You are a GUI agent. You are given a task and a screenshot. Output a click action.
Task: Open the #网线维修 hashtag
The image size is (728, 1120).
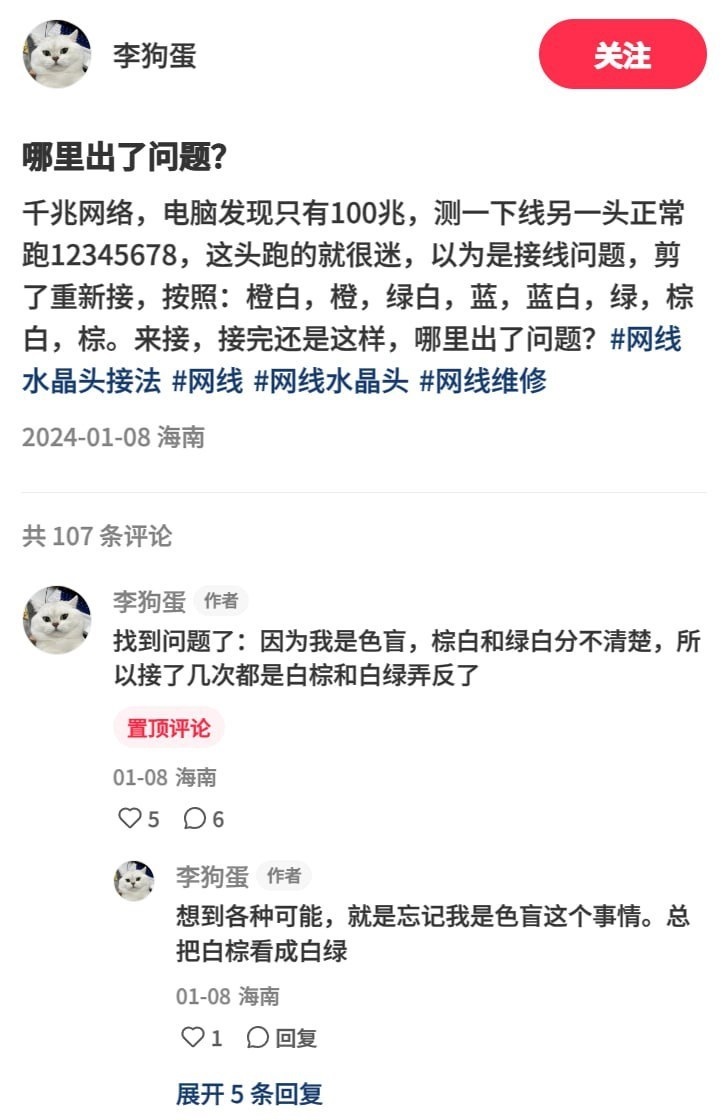(482, 381)
